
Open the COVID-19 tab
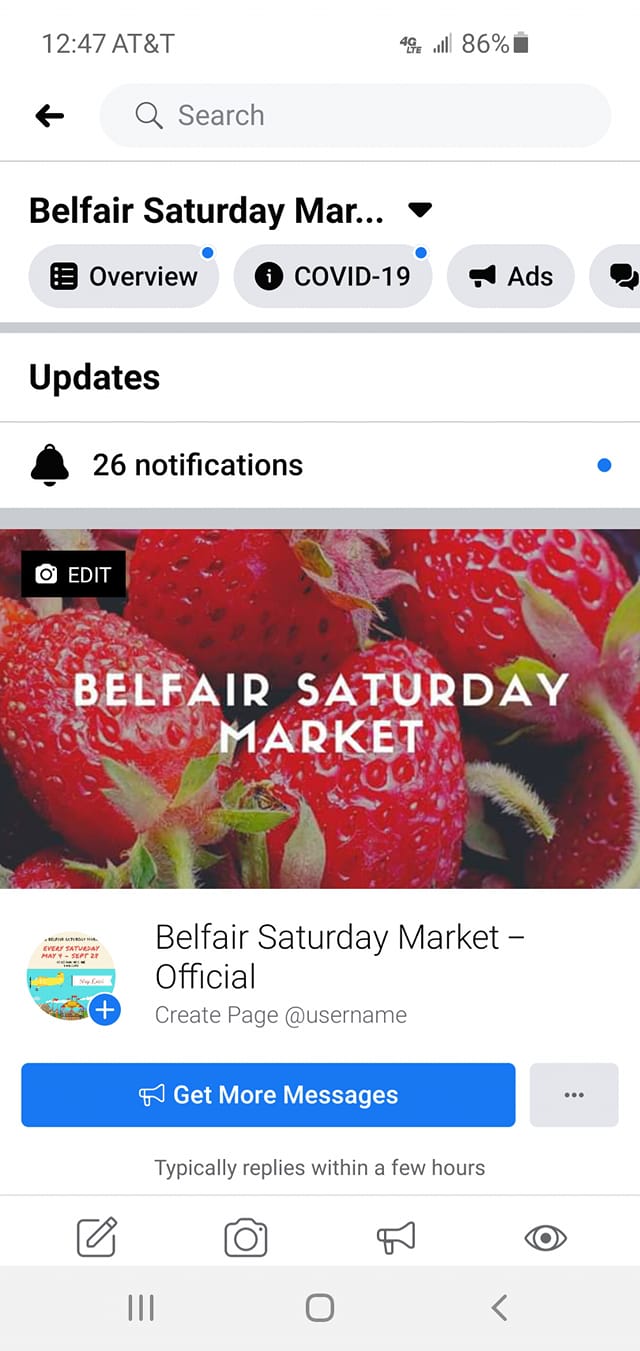[333, 276]
